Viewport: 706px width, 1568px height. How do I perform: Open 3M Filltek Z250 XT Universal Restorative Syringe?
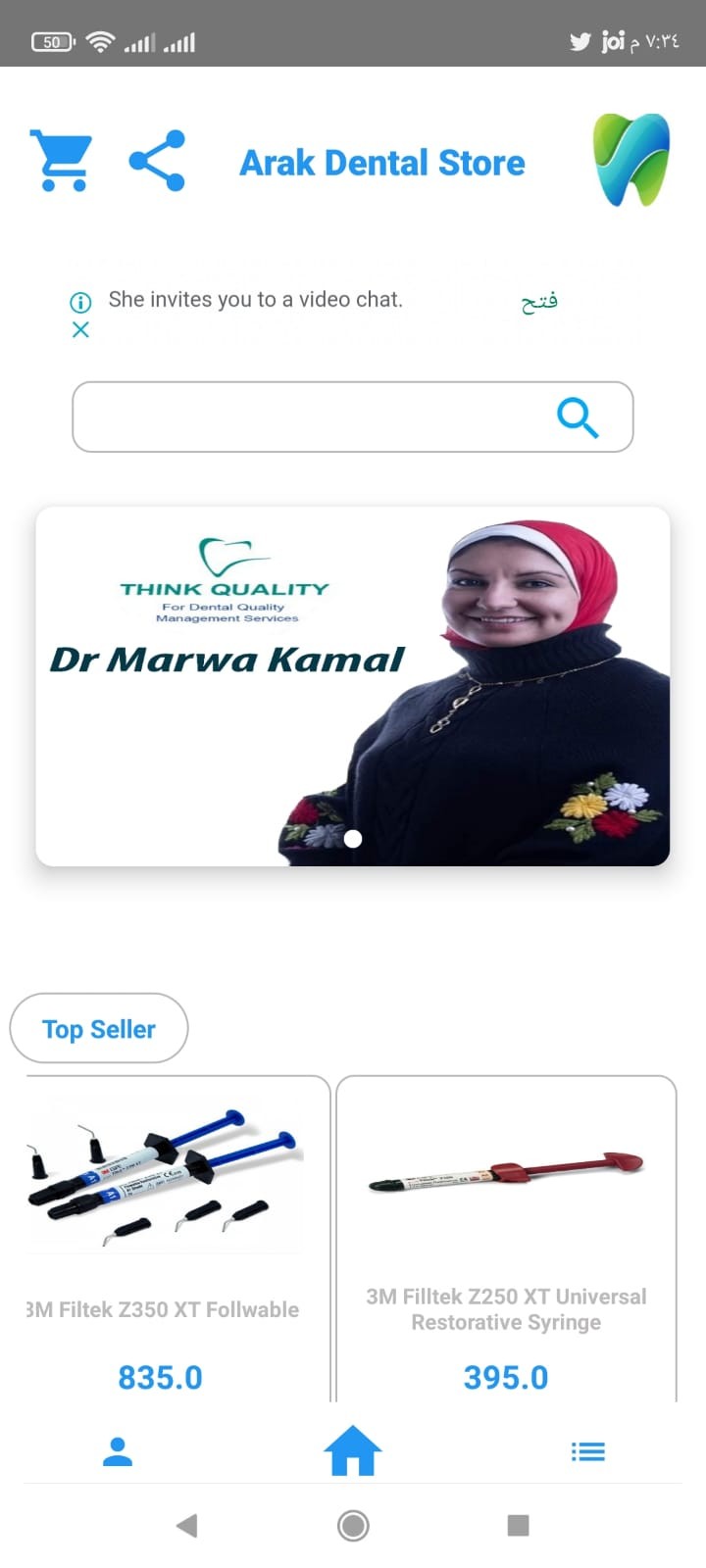506,1239
